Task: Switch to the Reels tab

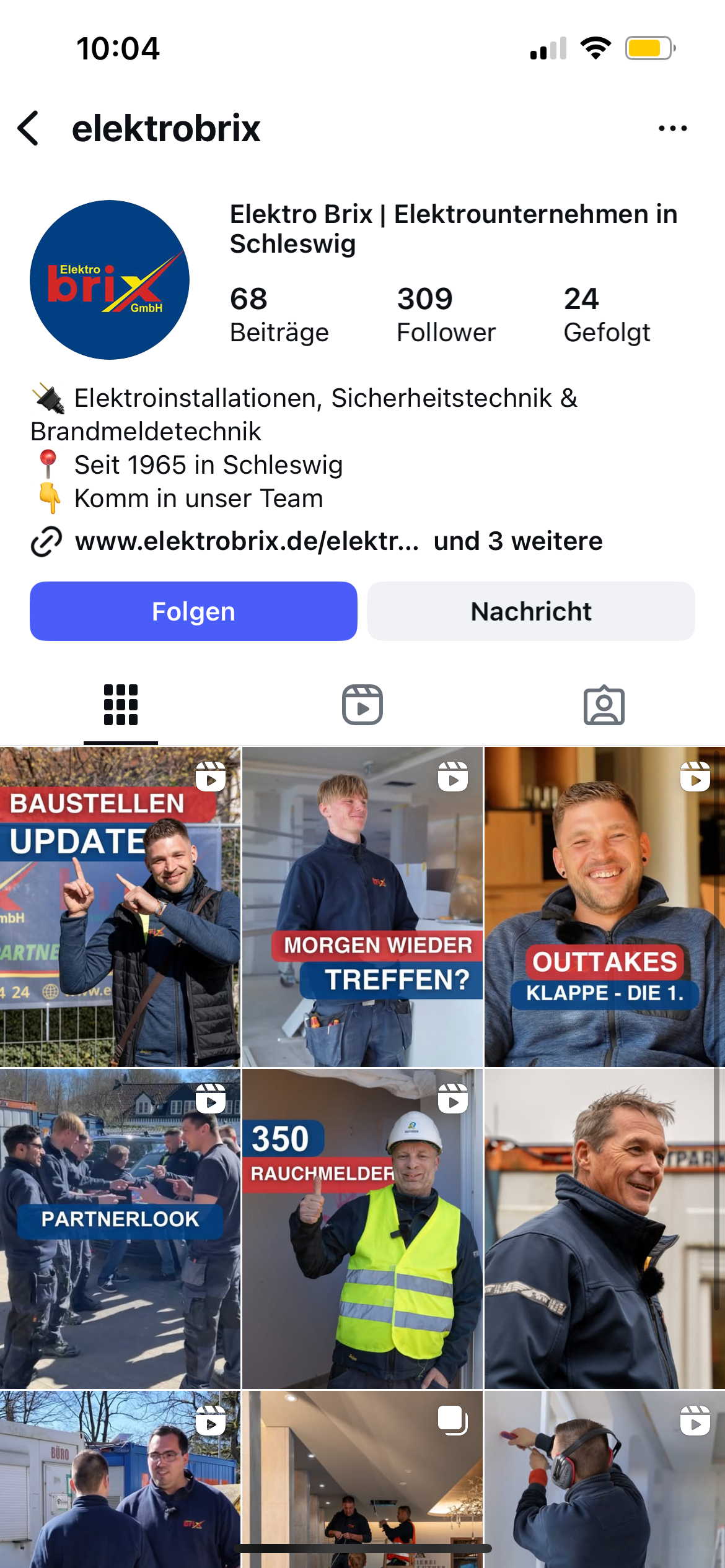Action: [362, 705]
